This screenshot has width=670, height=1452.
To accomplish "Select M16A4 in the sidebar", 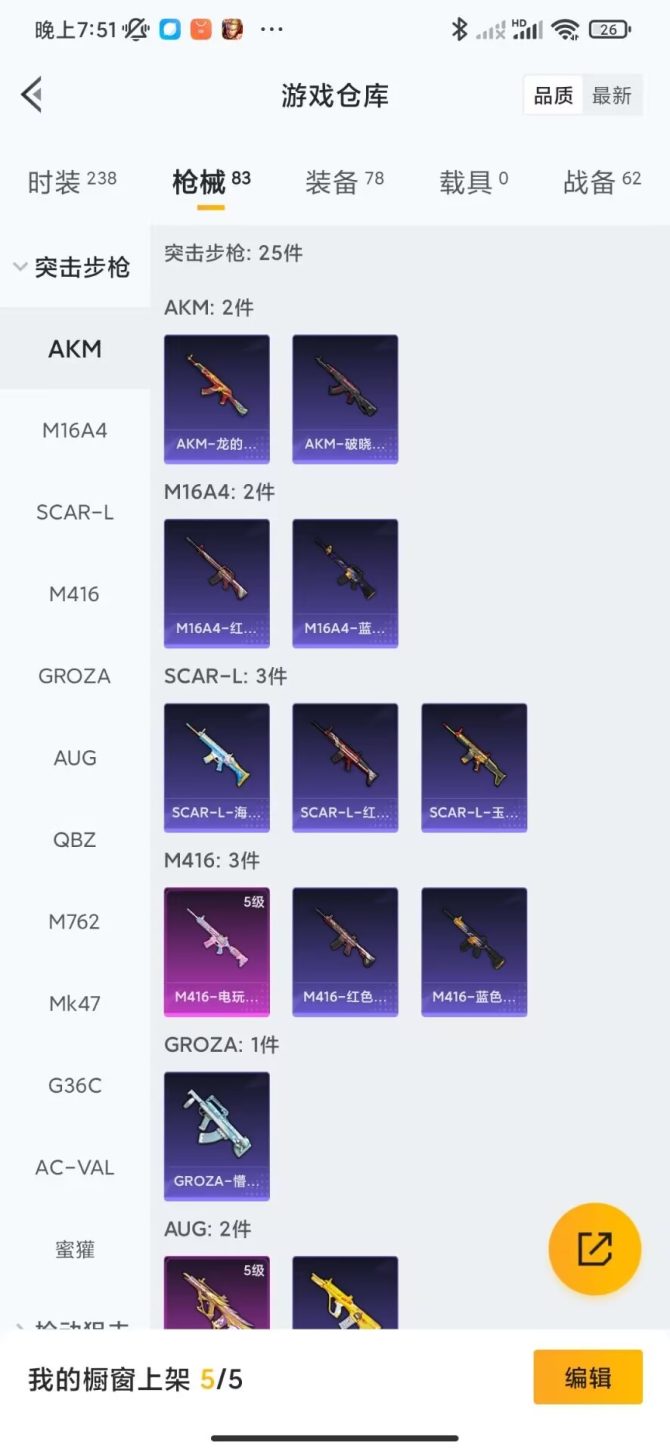I will [x=75, y=431].
